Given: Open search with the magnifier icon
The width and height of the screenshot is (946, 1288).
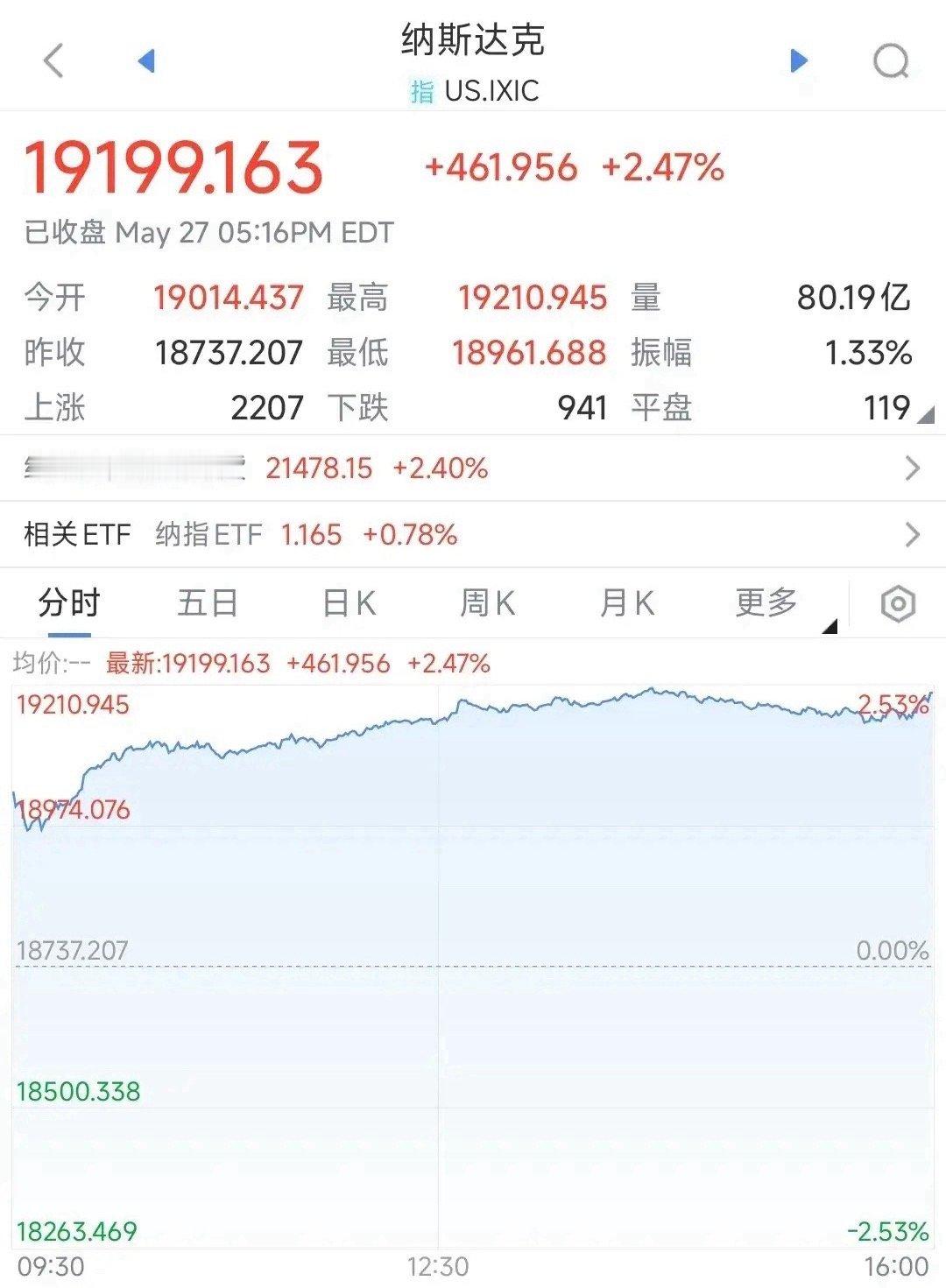Looking at the screenshot, I should click(x=892, y=61).
